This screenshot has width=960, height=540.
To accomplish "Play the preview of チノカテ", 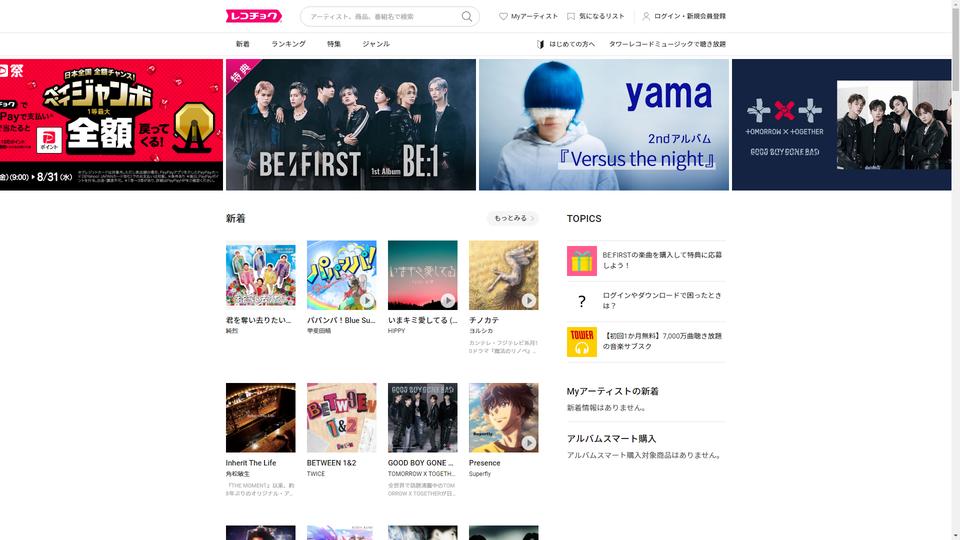I will [528, 300].
